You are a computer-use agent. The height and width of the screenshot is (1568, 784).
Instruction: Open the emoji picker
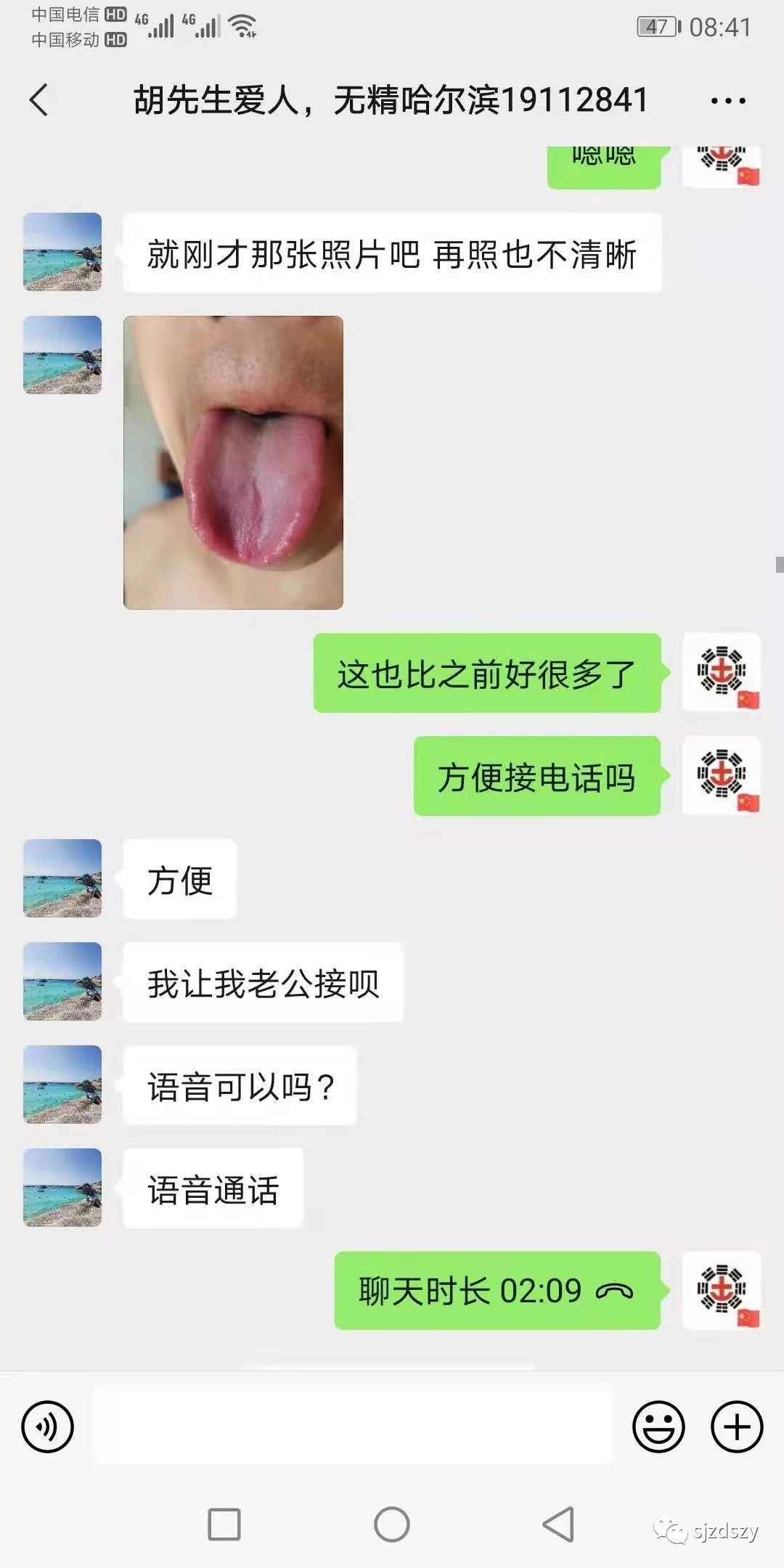pyautogui.click(x=658, y=1426)
